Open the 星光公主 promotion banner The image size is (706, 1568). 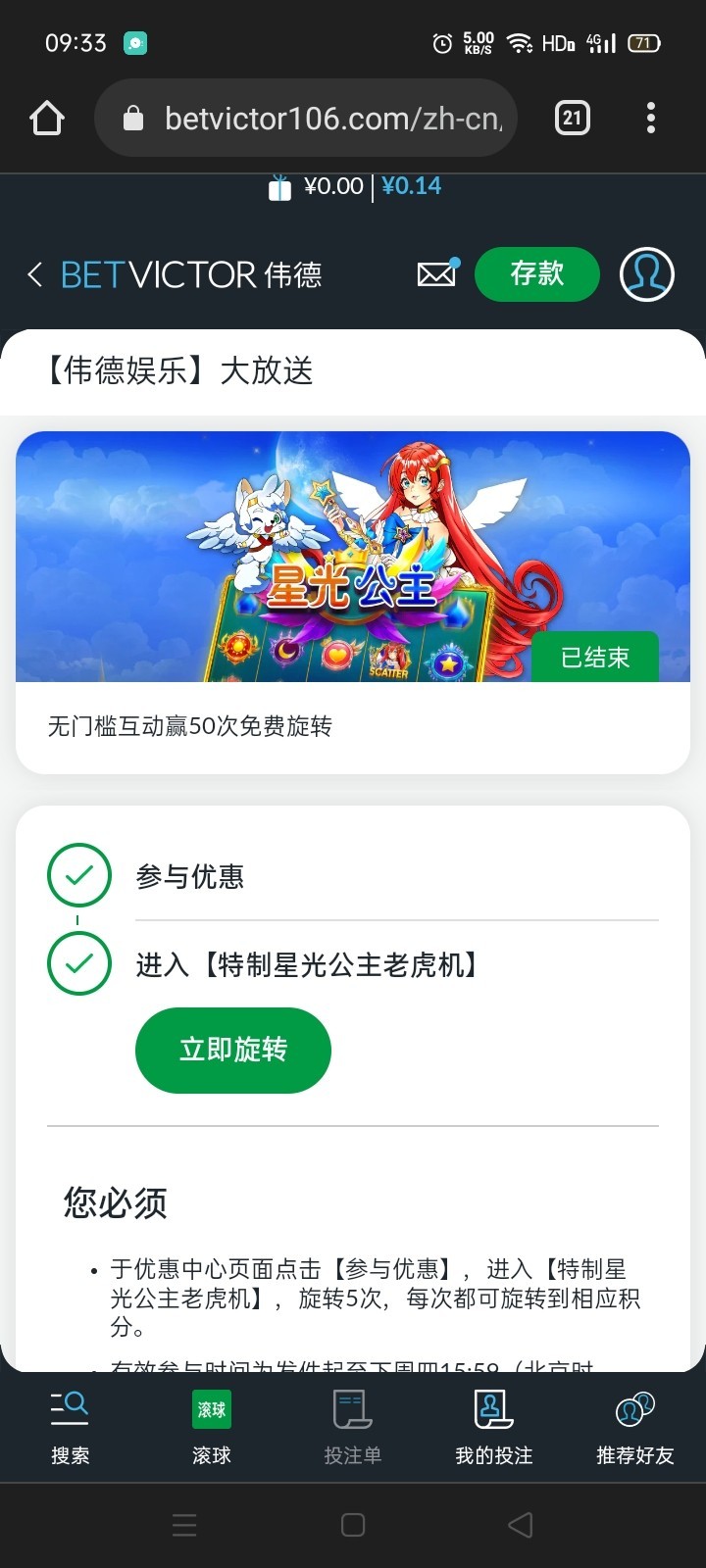click(353, 557)
